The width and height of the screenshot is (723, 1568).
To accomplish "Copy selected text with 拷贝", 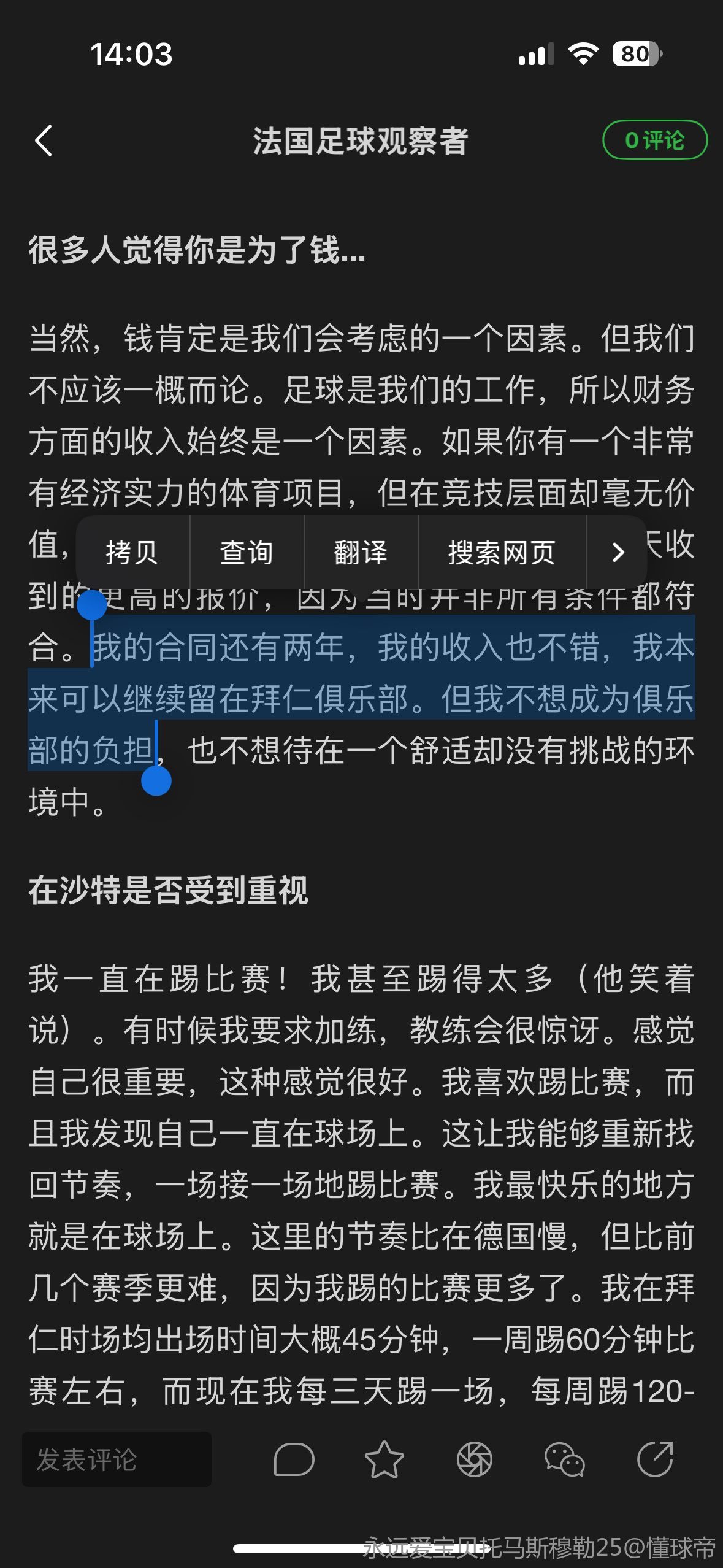I will (132, 552).
